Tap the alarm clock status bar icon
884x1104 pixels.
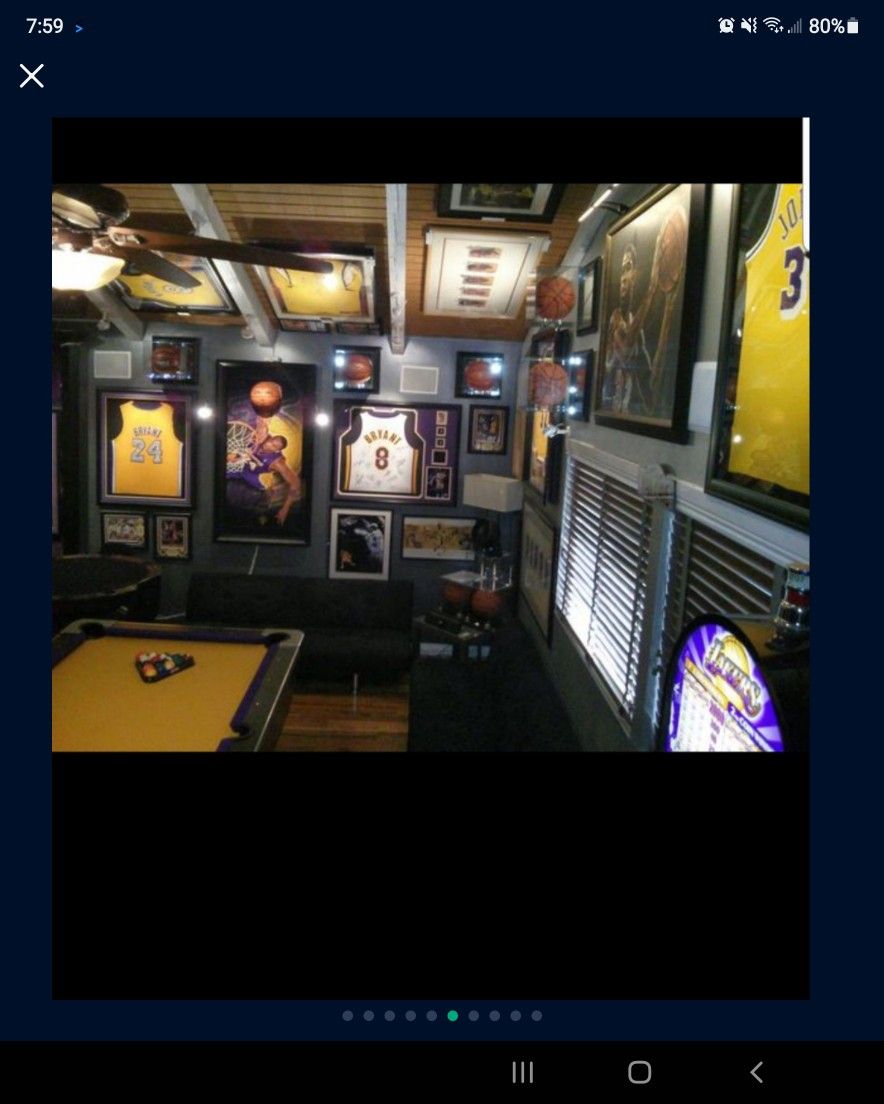[x=729, y=26]
